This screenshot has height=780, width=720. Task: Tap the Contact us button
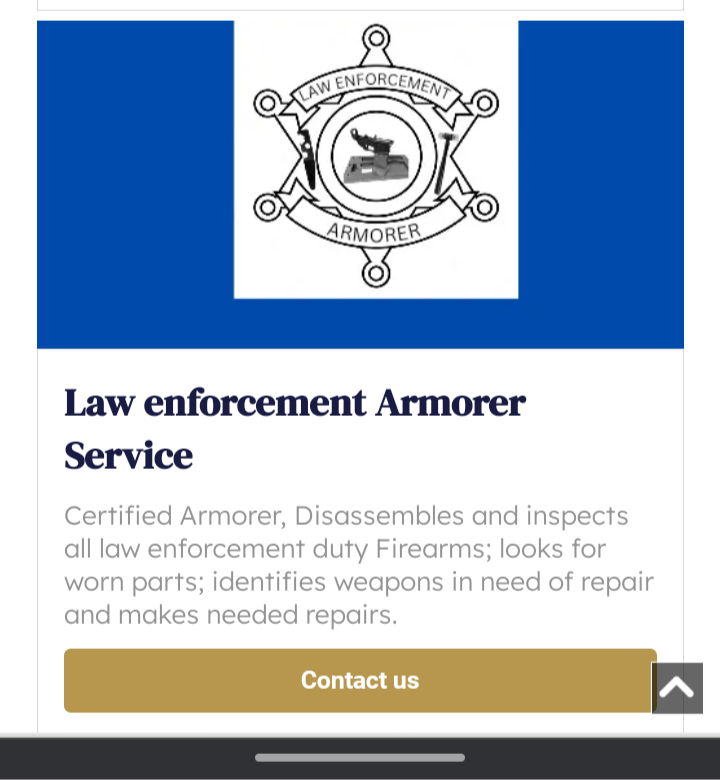click(359, 680)
